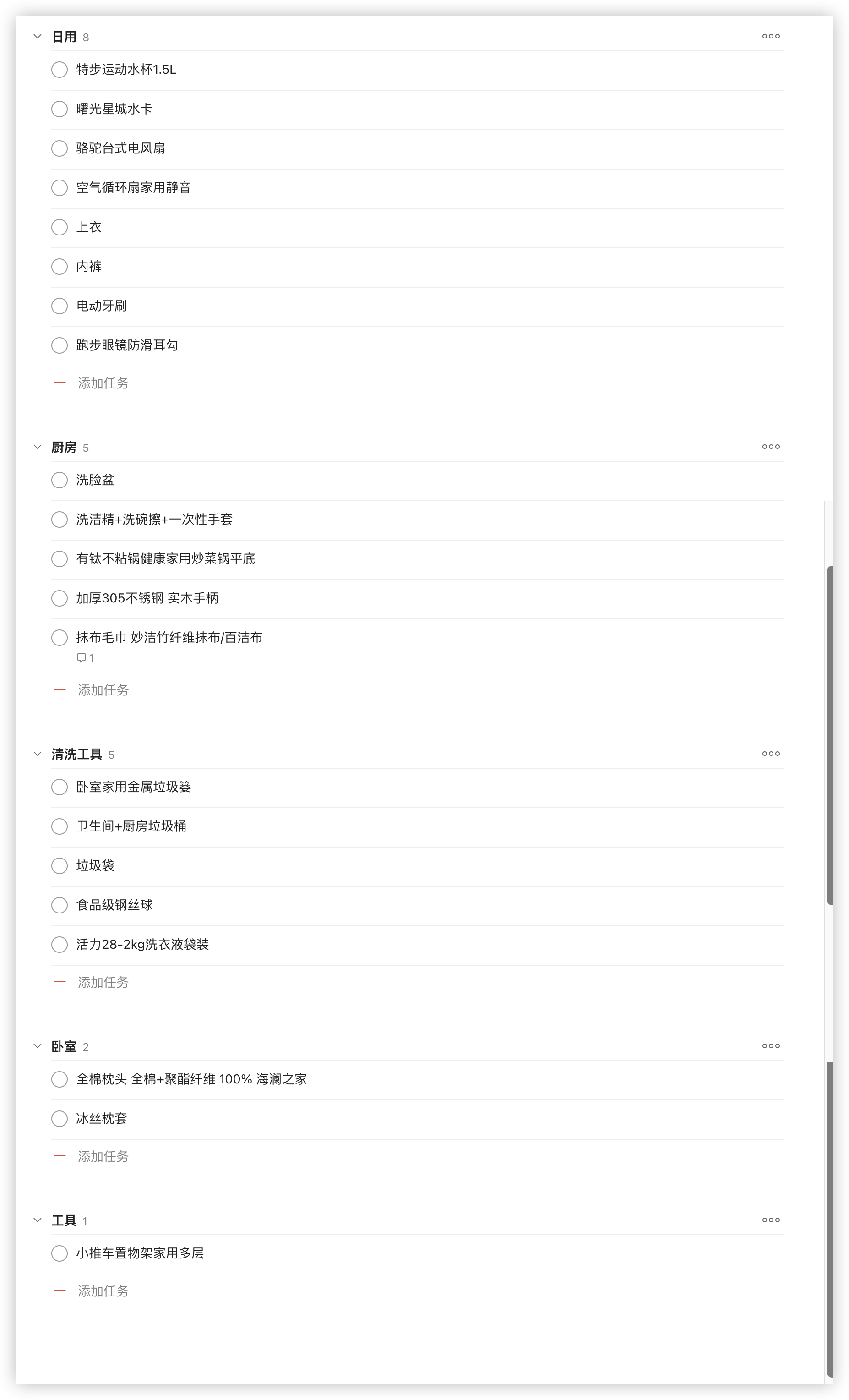
Task: Mark 垃圾袋 as done
Action: (x=60, y=866)
